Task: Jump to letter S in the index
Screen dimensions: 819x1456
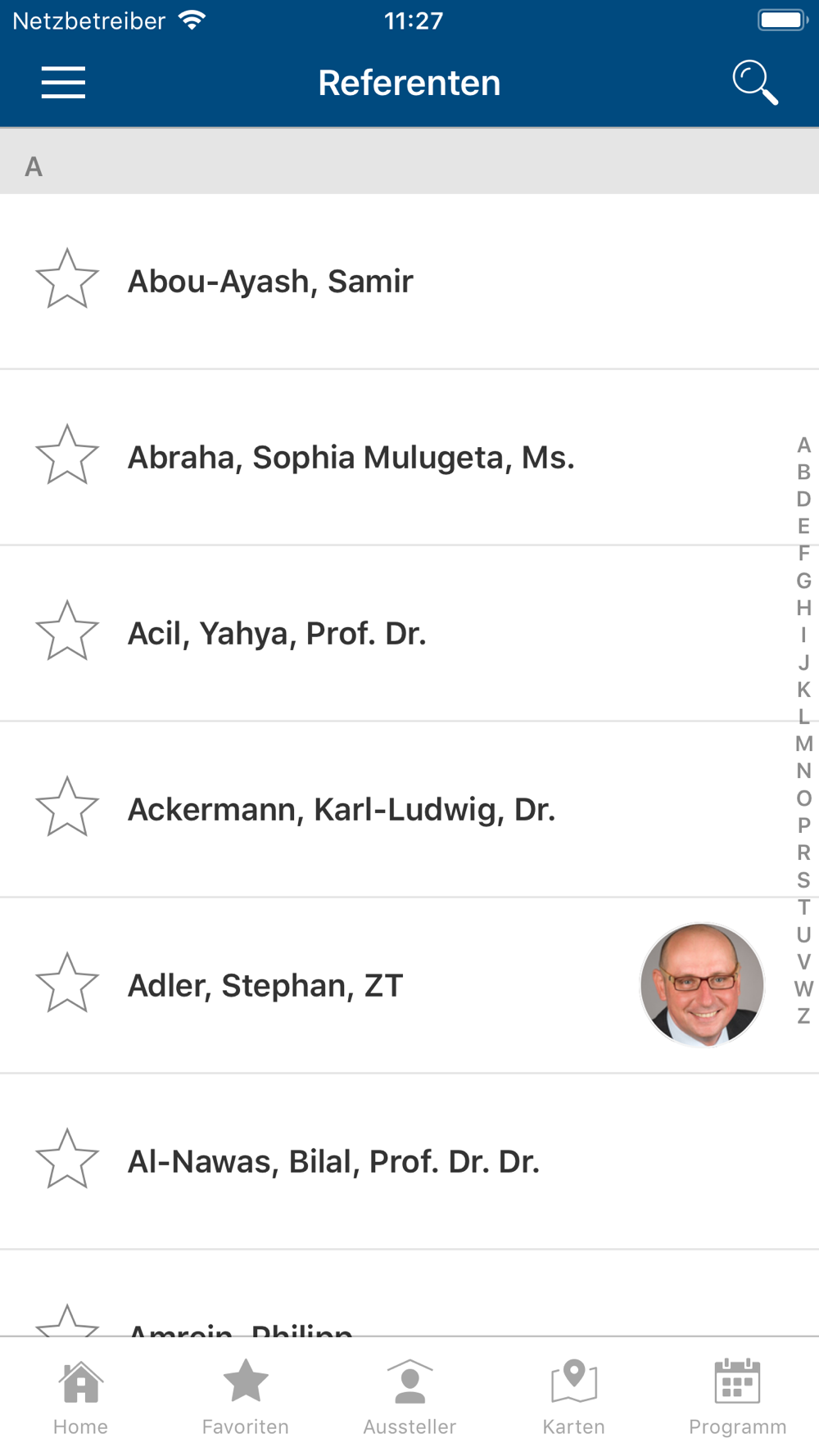Action: pyautogui.click(x=803, y=880)
